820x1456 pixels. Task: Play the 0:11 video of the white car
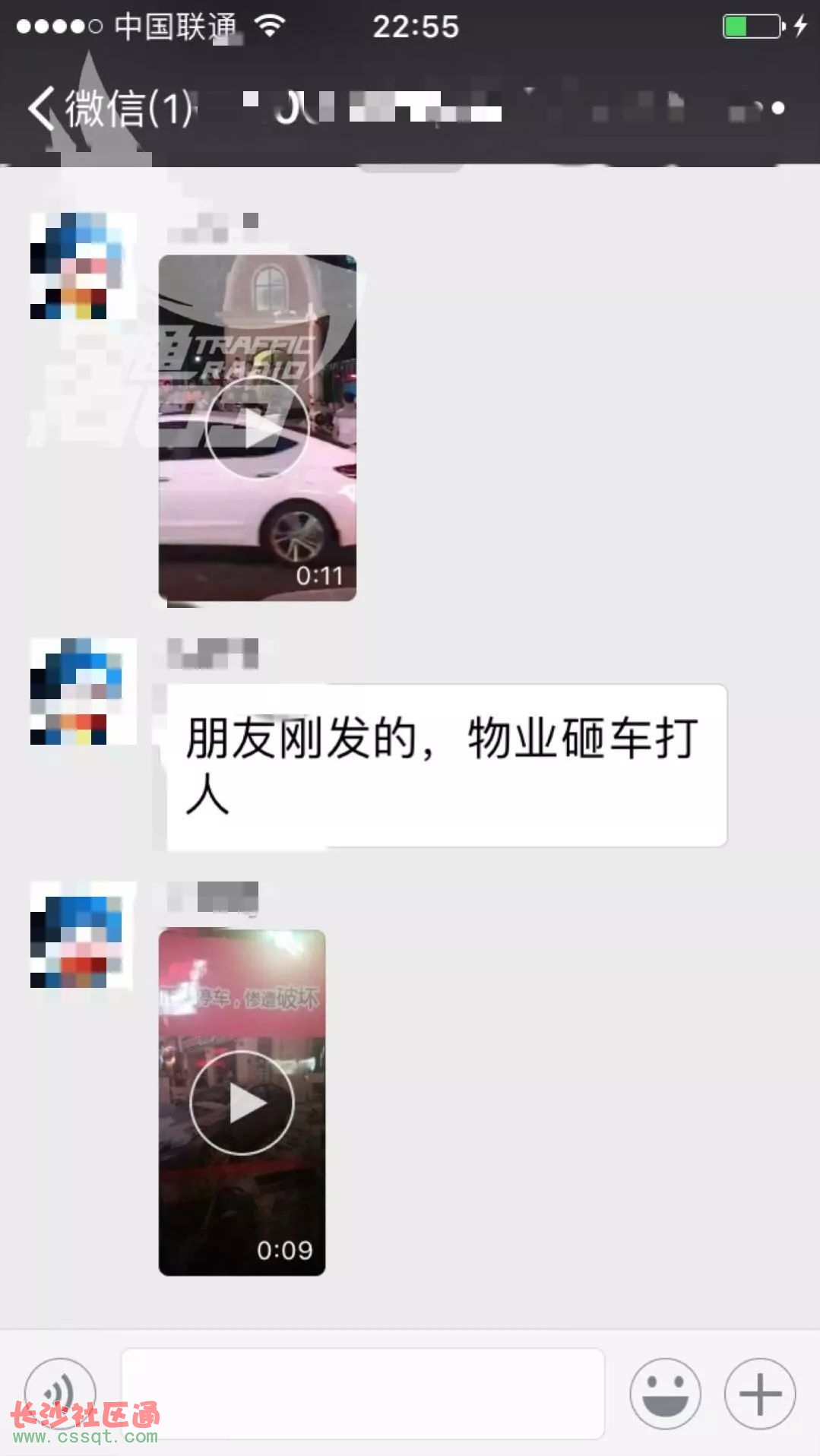pos(257,428)
